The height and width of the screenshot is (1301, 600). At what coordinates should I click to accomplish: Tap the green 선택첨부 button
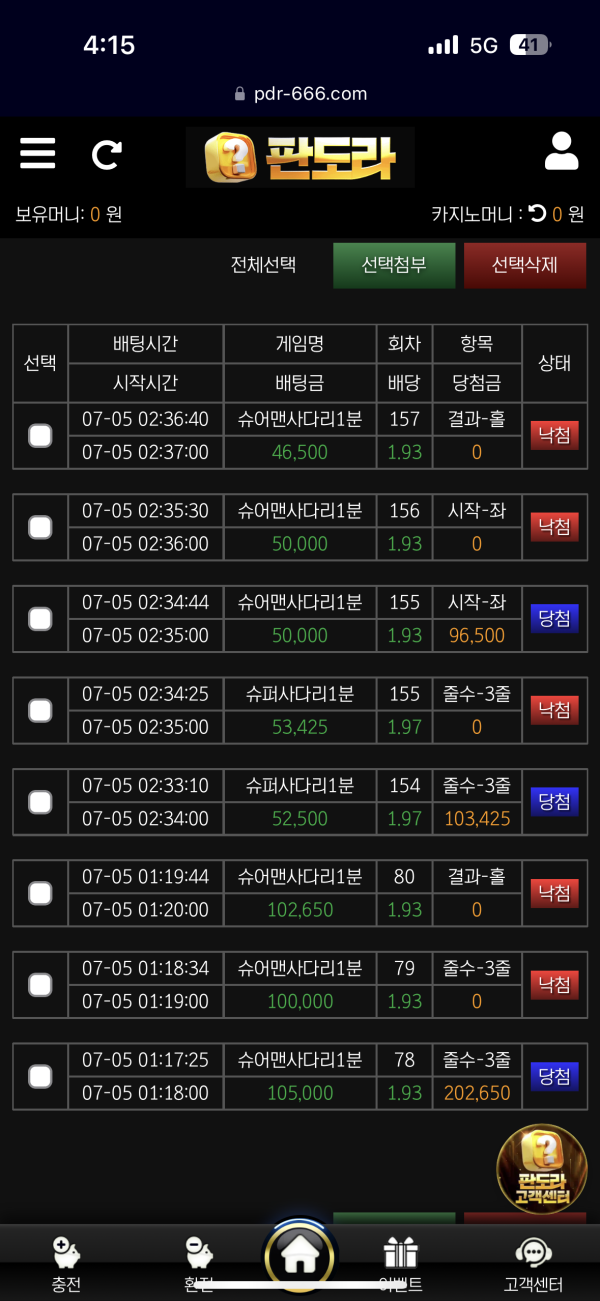point(394,265)
